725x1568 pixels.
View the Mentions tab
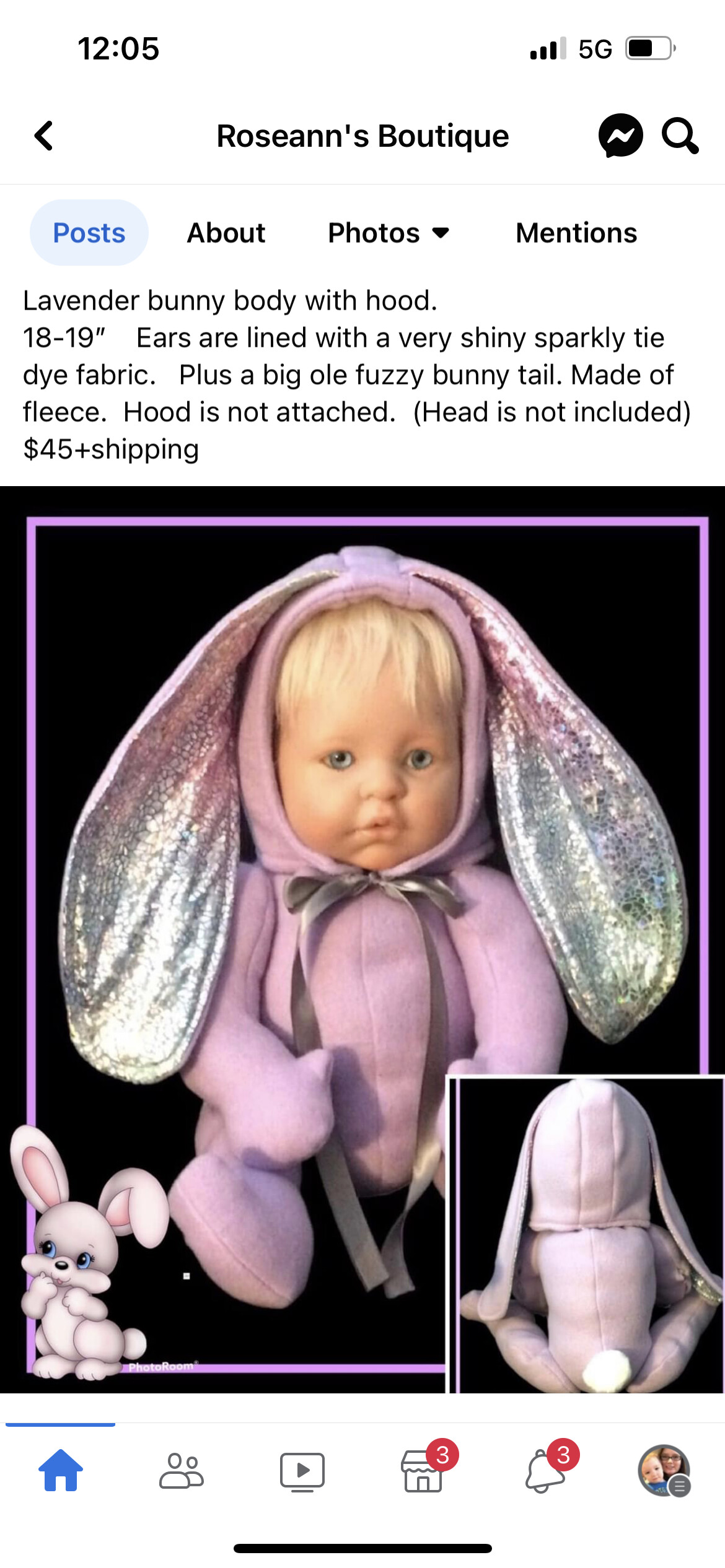pyautogui.click(x=576, y=233)
